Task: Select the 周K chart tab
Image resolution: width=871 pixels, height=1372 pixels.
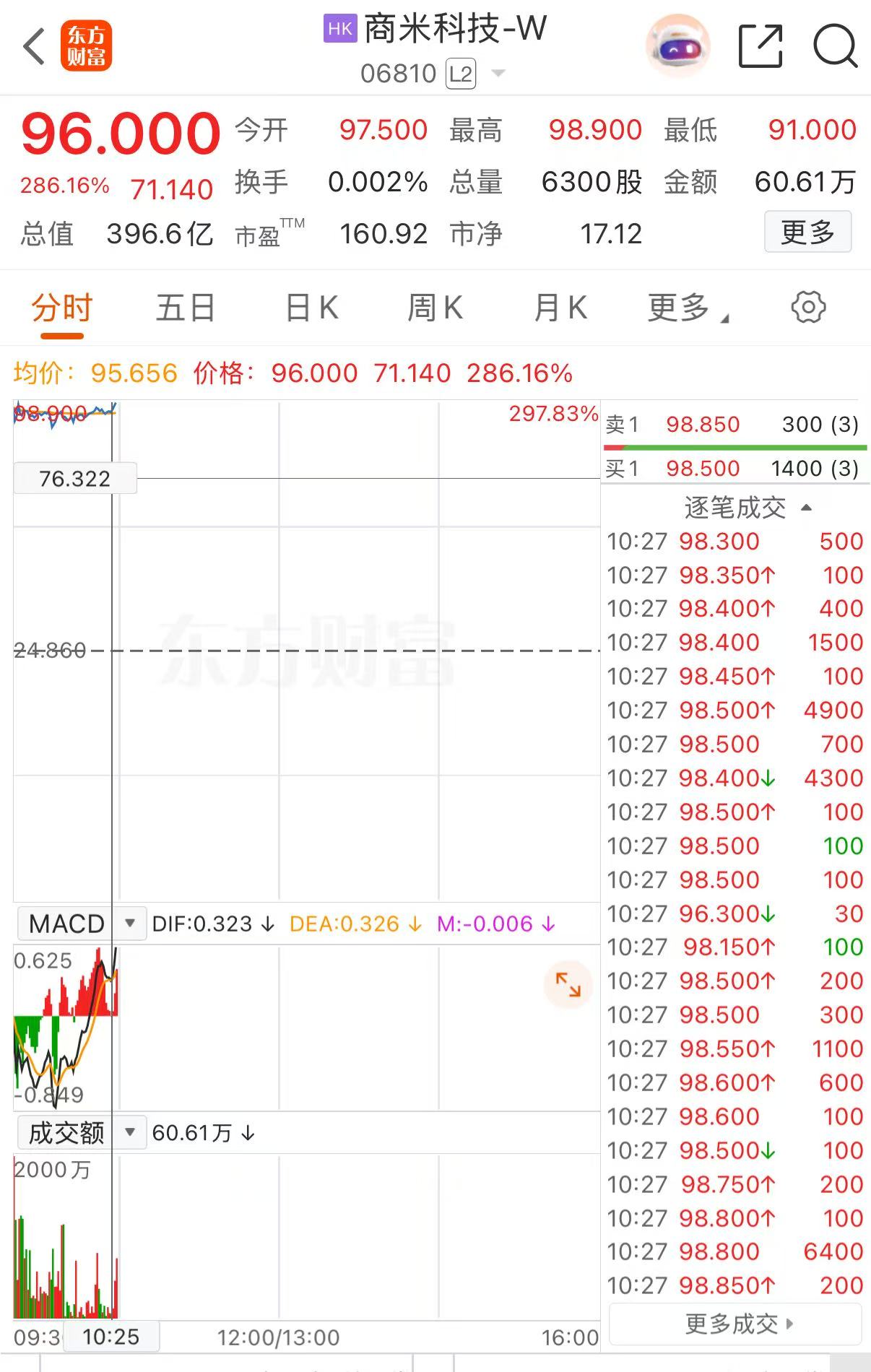Action: [435, 308]
